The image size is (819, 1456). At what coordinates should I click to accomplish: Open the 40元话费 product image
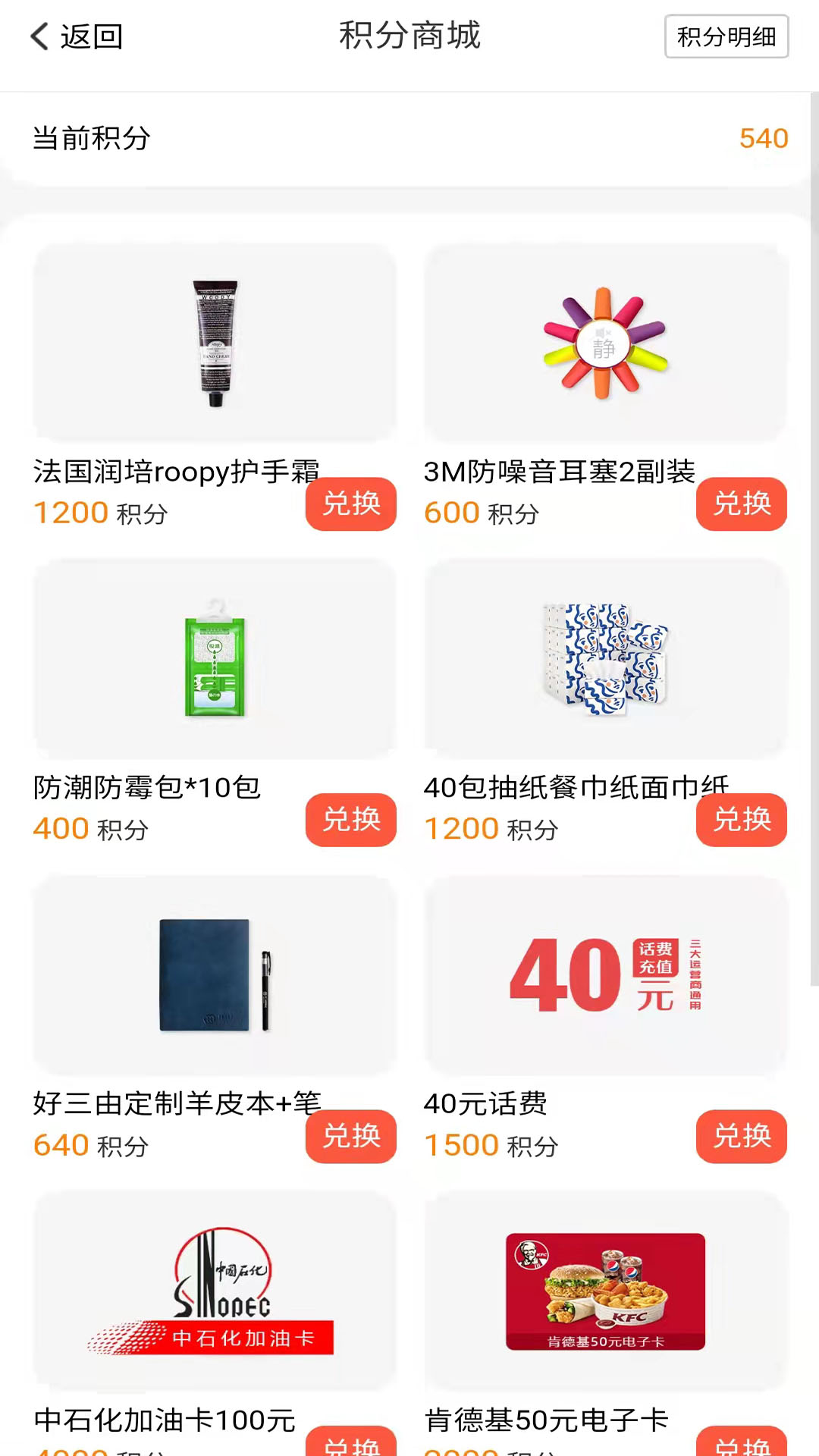(x=605, y=974)
